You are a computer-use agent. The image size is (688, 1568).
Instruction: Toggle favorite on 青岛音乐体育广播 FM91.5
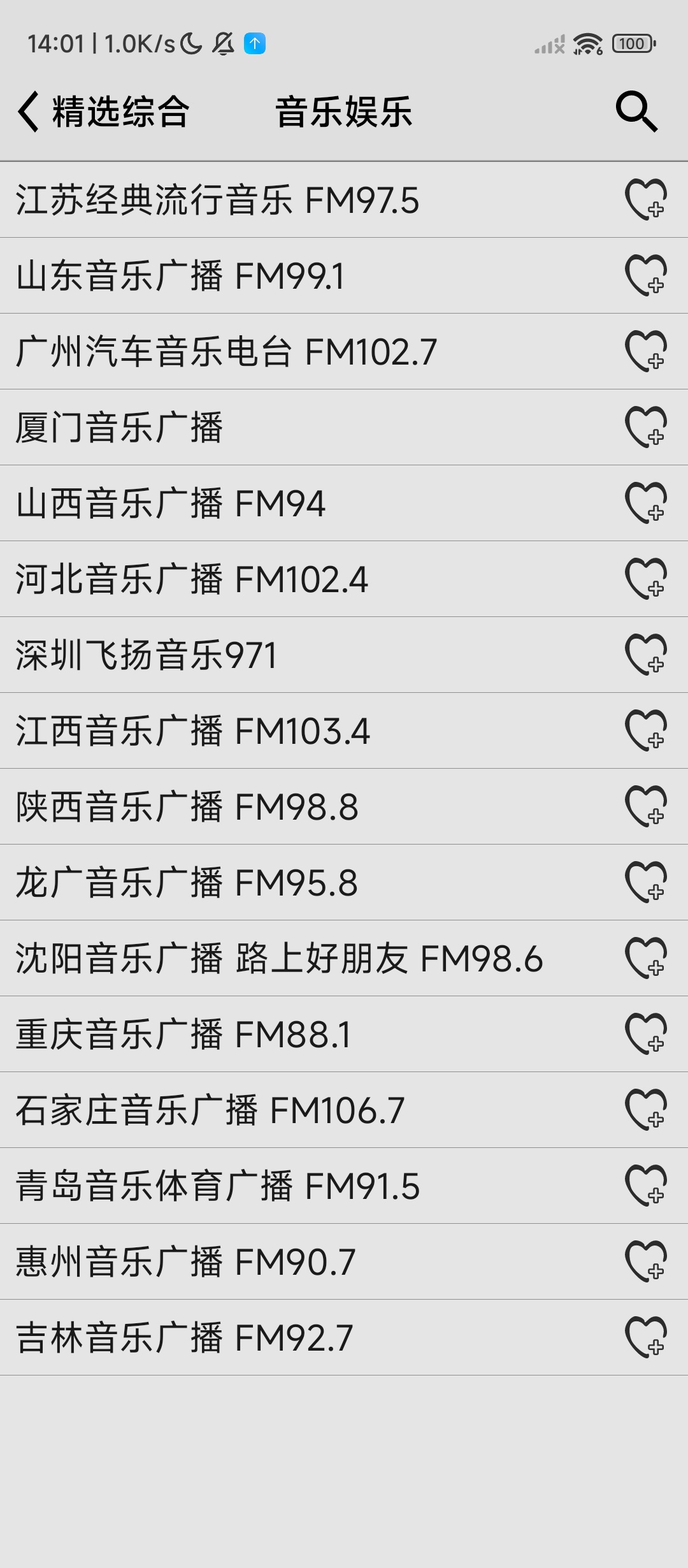pos(646,1184)
